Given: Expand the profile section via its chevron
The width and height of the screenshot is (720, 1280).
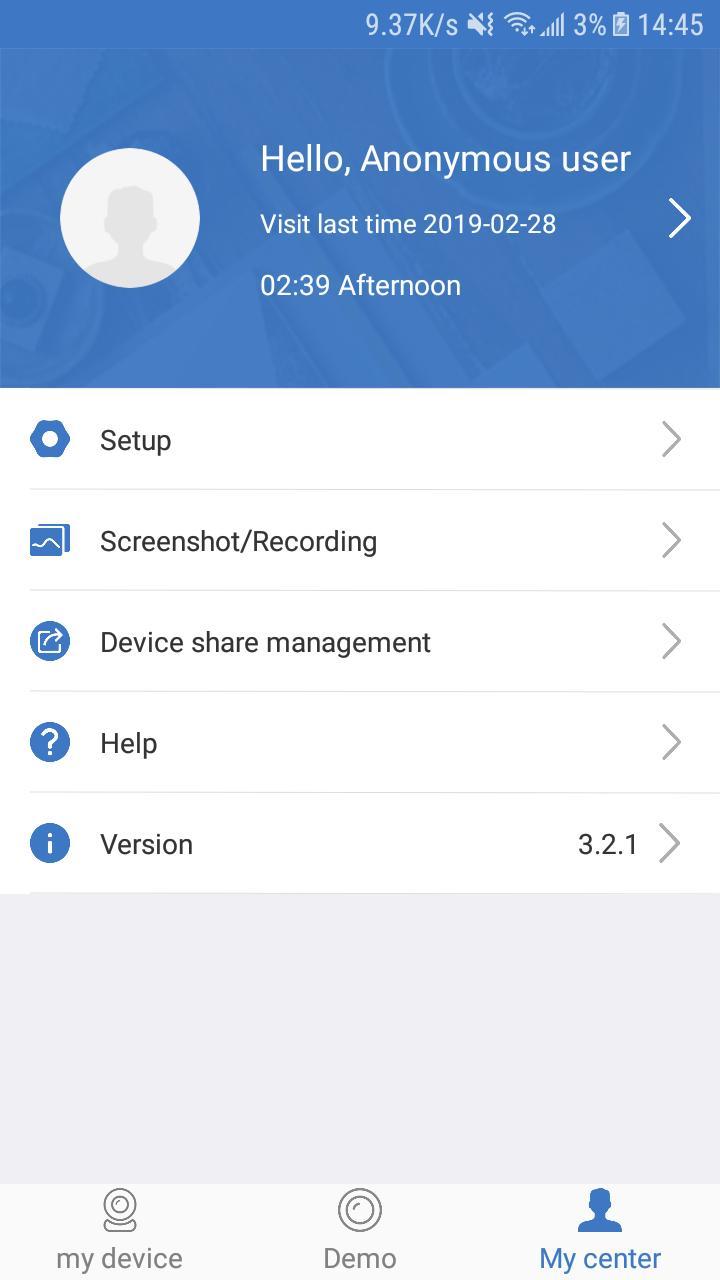Looking at the screenshot, I should coord(680,217).
